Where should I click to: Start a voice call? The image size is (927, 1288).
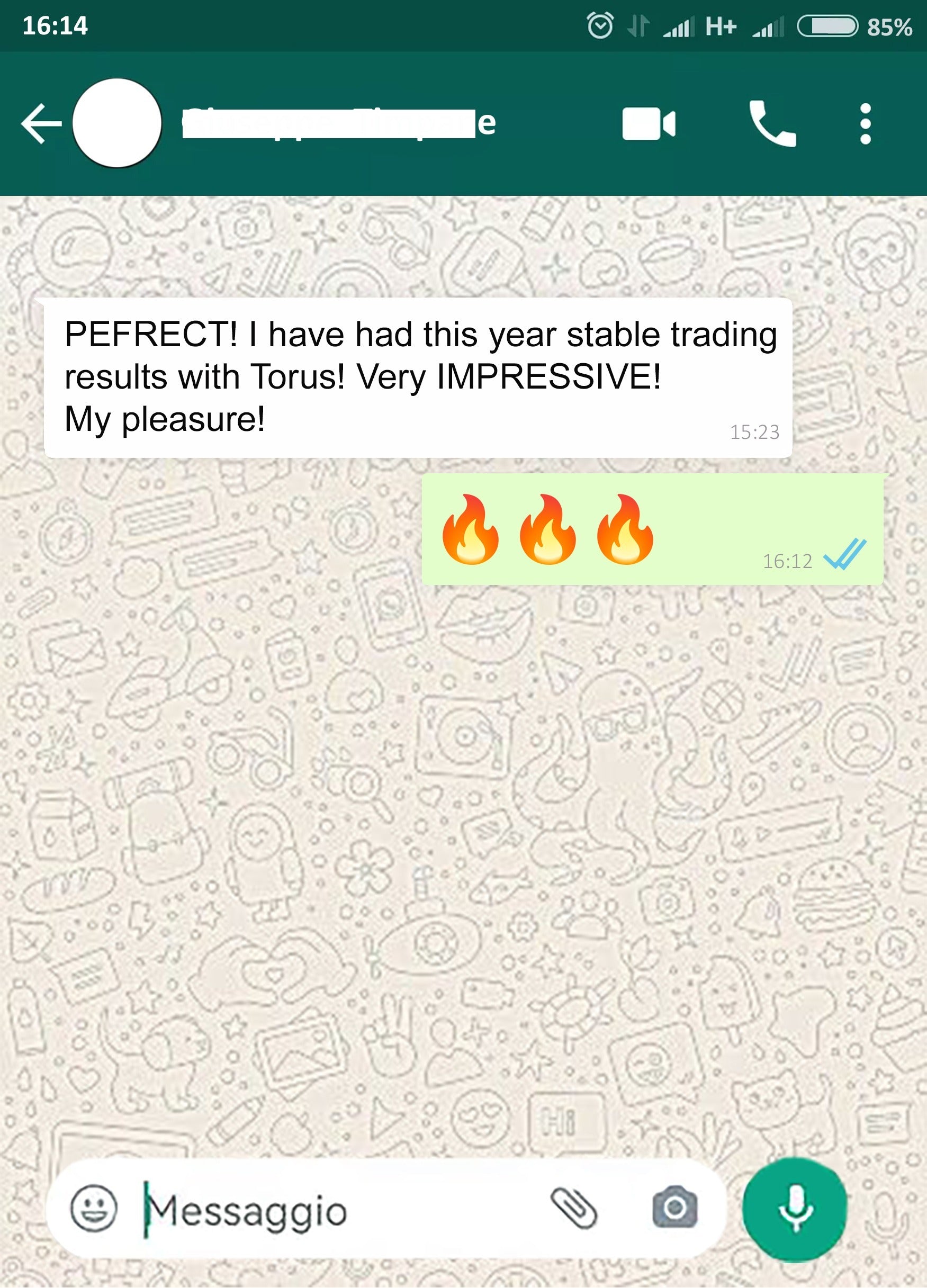pos(772,123)
